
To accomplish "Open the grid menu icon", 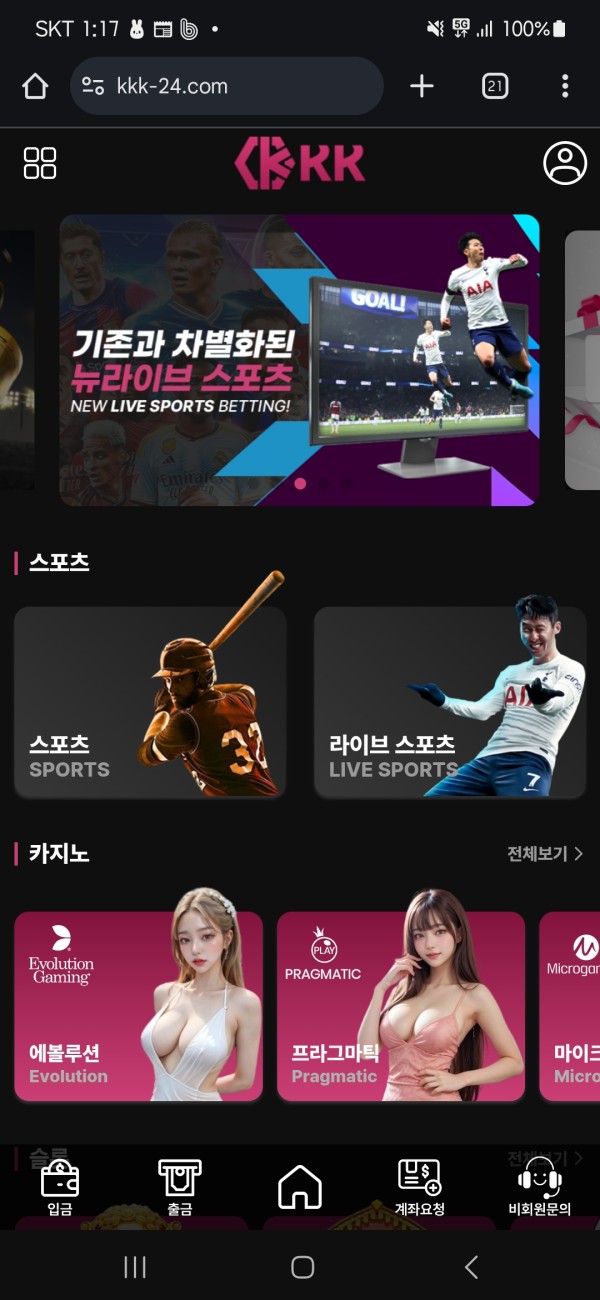I will 40,163.
